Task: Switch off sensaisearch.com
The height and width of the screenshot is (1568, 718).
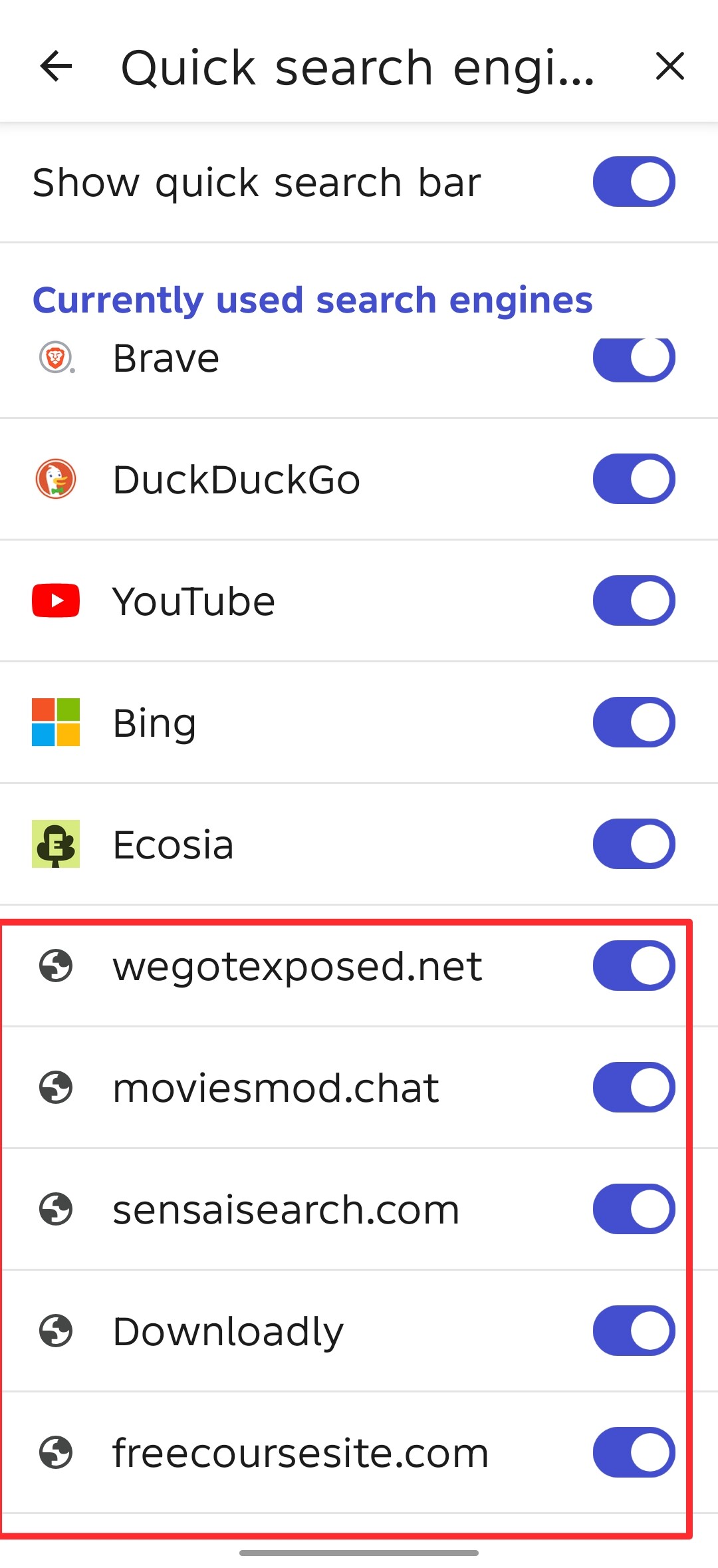Action: [x=634, y=1209]
